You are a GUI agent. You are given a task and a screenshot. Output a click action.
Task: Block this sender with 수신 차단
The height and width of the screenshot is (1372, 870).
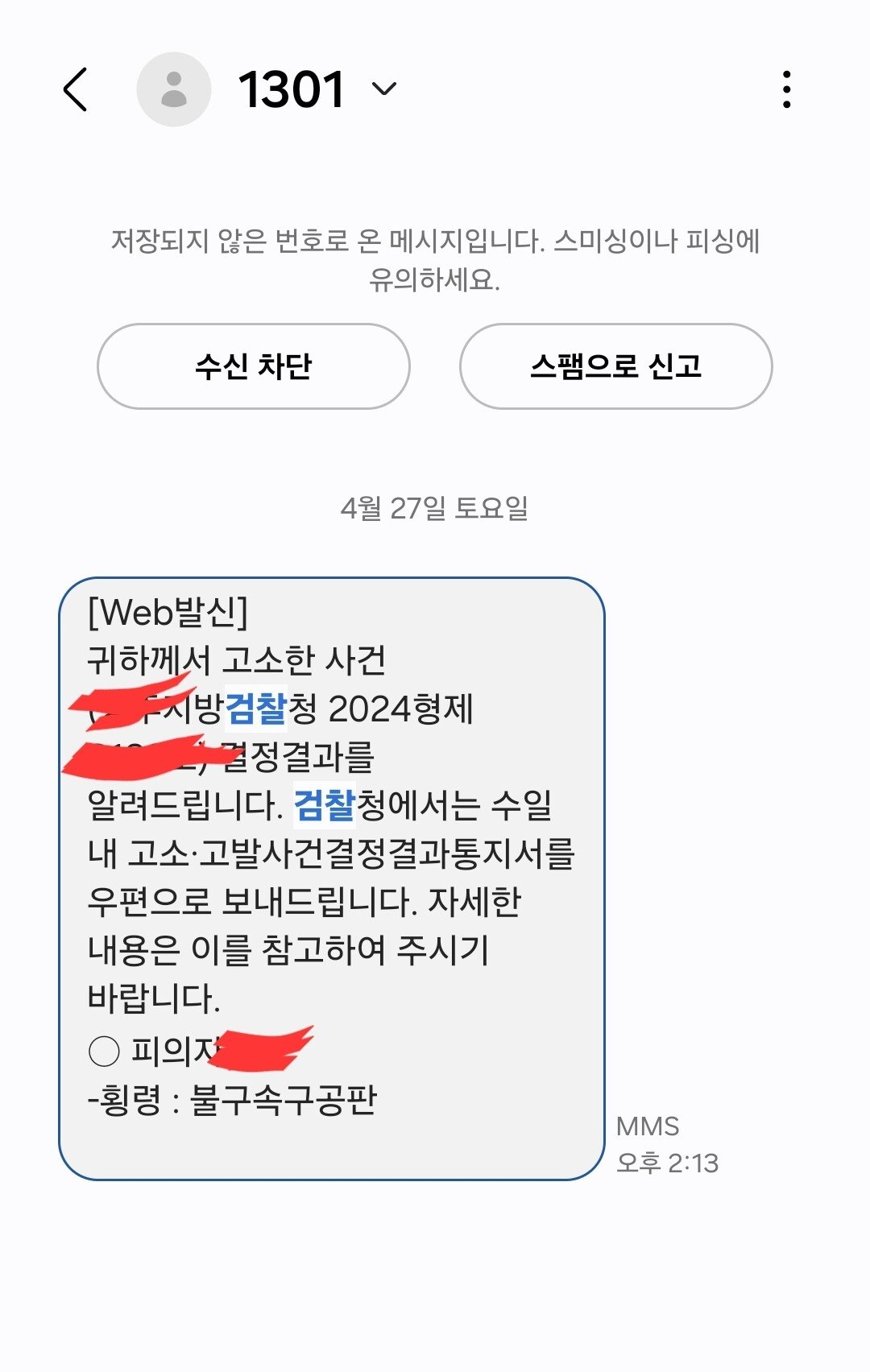click(x=253, y=366)
